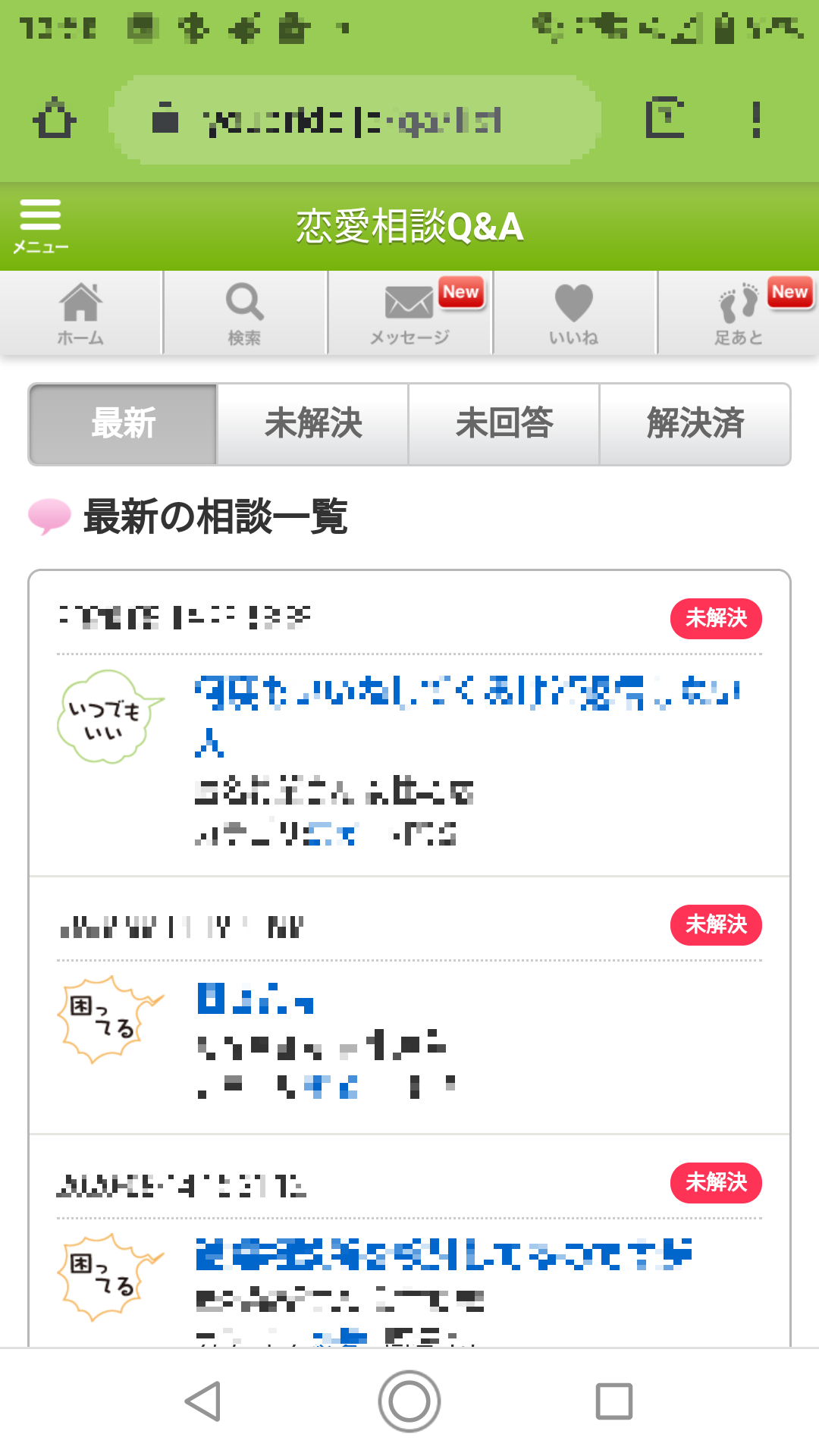Open 検索 search
This screenshot has width=819, height=1456.
point(244,313)
